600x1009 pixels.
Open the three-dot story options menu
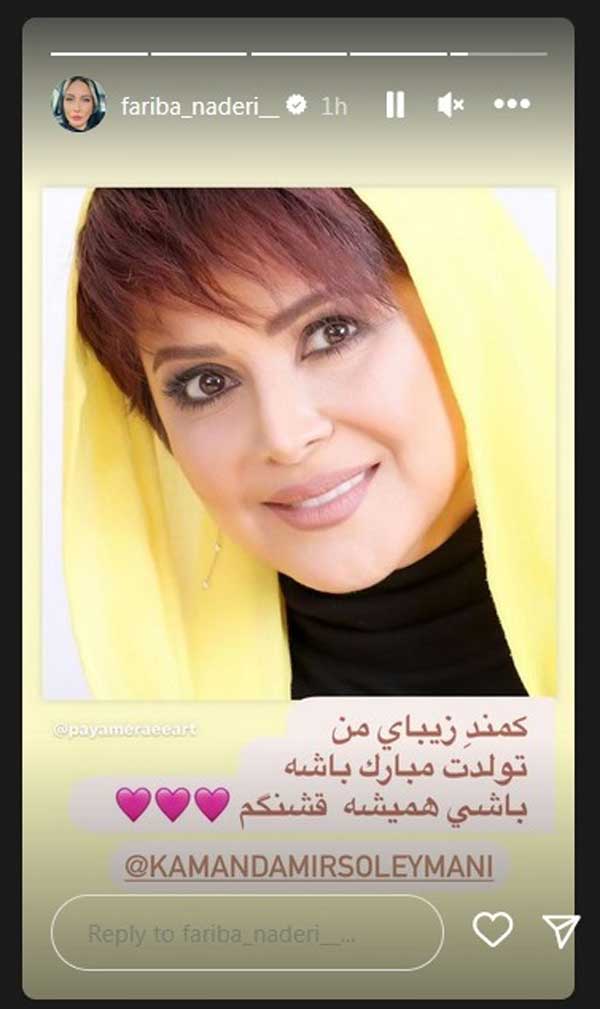pos(511,104)
